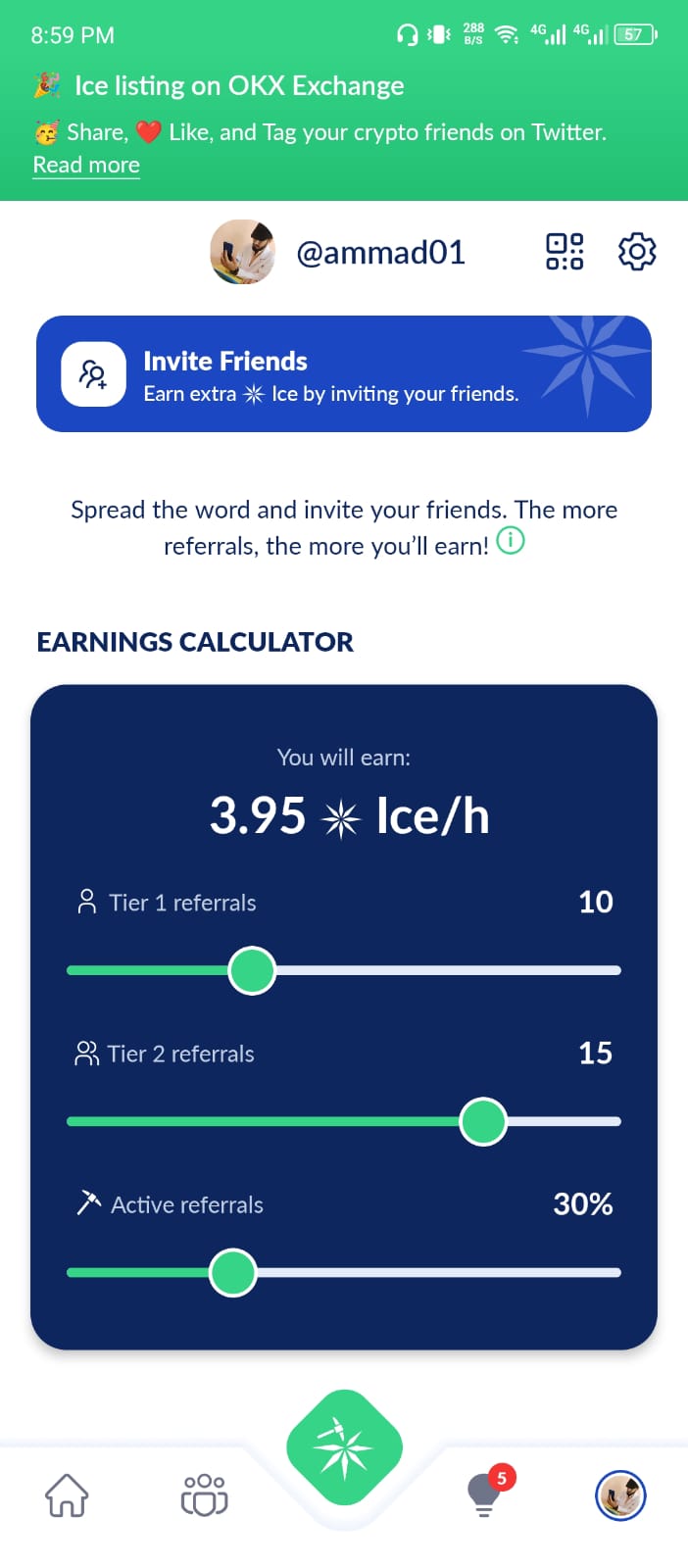688x1568 pixels.
Task: Open the Read more link
Action: pyautogui.click(x=86, y=165)
